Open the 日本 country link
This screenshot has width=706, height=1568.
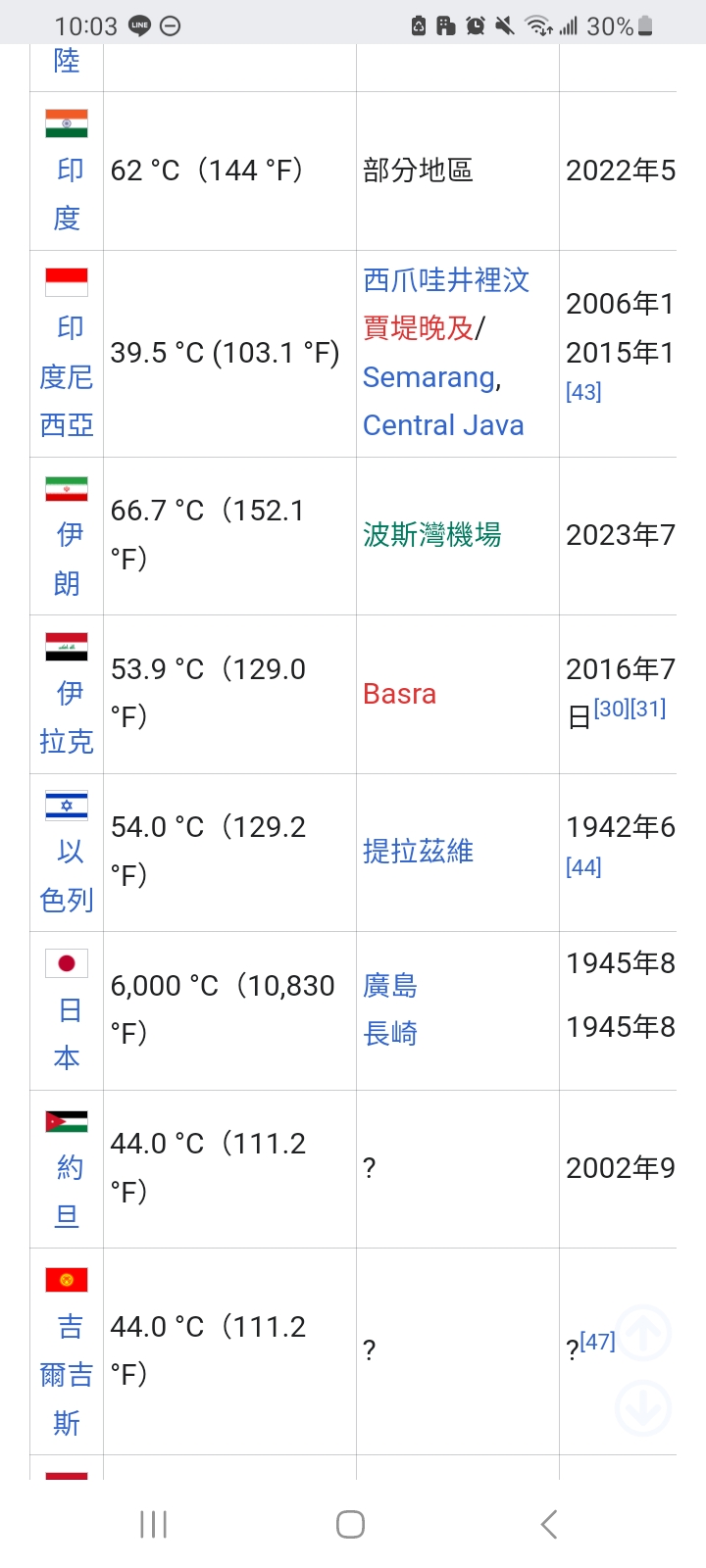(x=67, y=1034)
